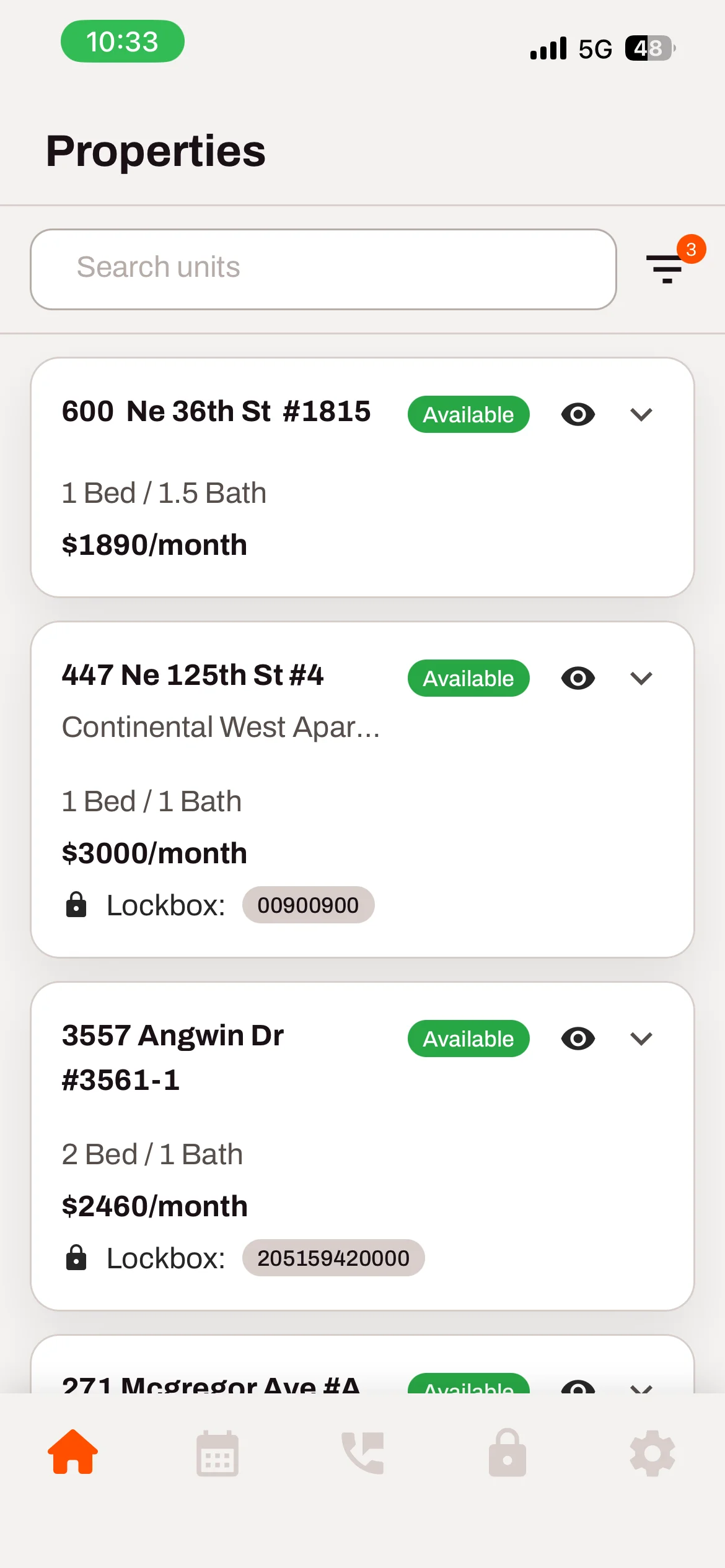The image size is (725, 1568).
Task: Expand details for 271 Mcgregor Ave #A
Action: click(642, 1389)
